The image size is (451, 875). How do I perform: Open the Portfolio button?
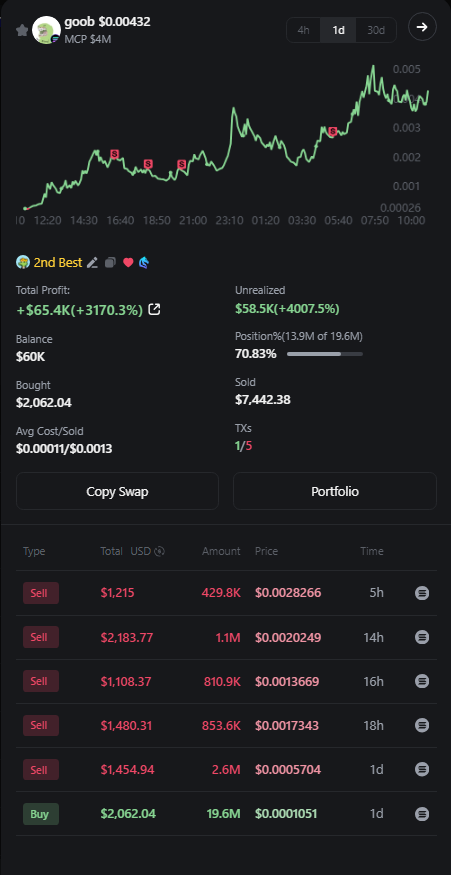pyautogui.click(x=335, y=491)
